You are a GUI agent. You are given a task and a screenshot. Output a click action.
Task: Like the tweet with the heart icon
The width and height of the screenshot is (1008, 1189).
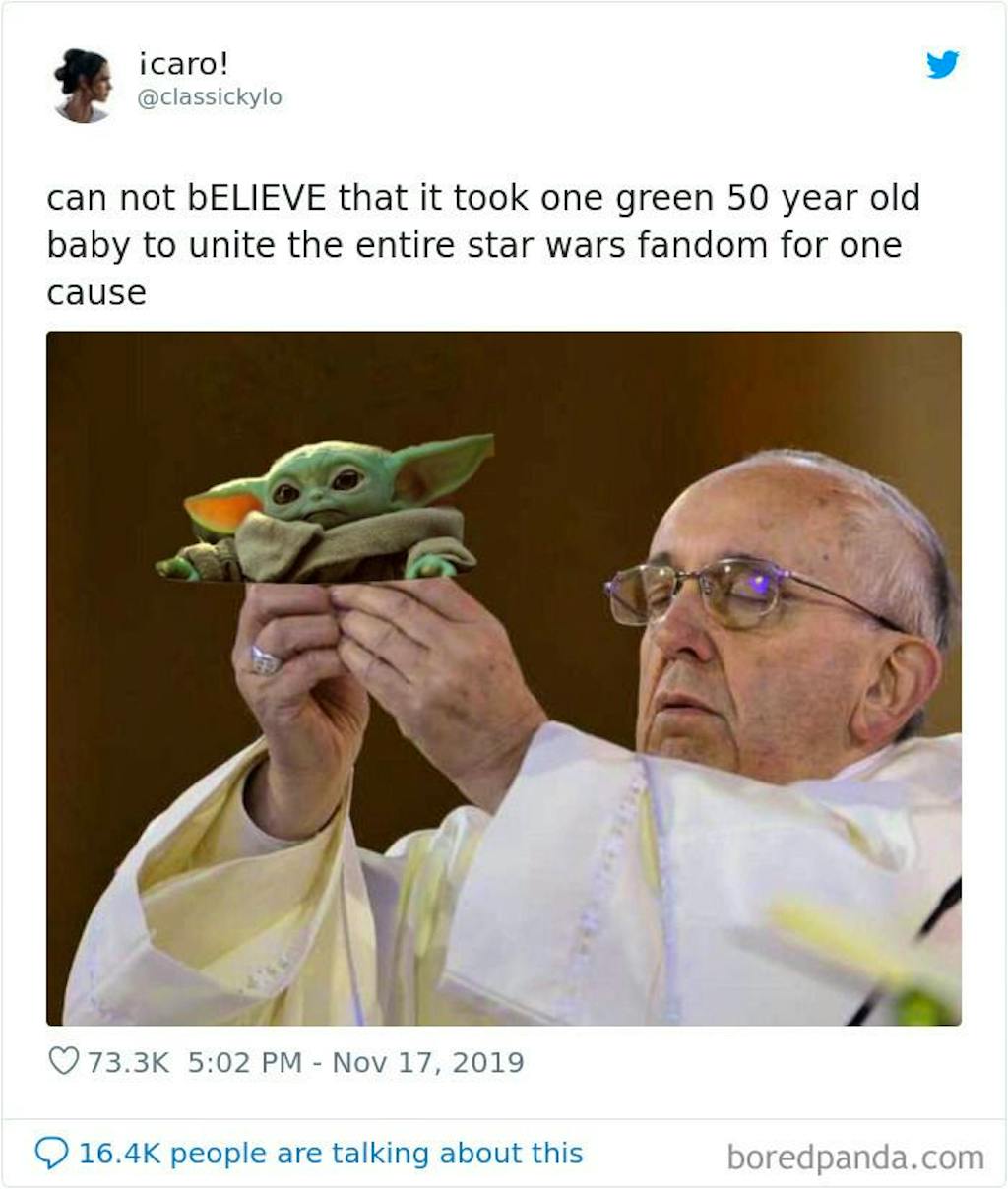coord(63,1061)
